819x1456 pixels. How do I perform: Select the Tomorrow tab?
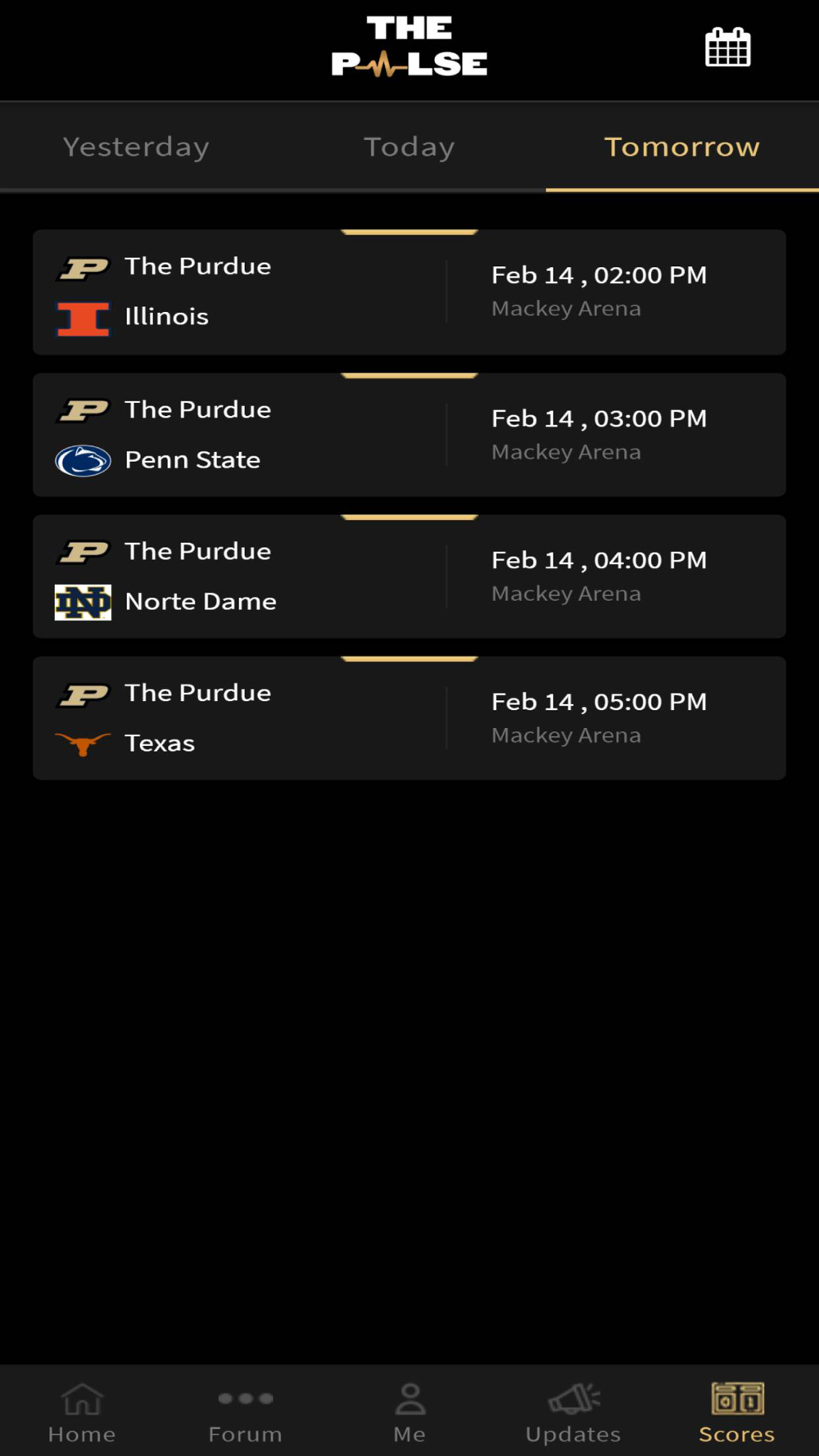click(681, 147)
